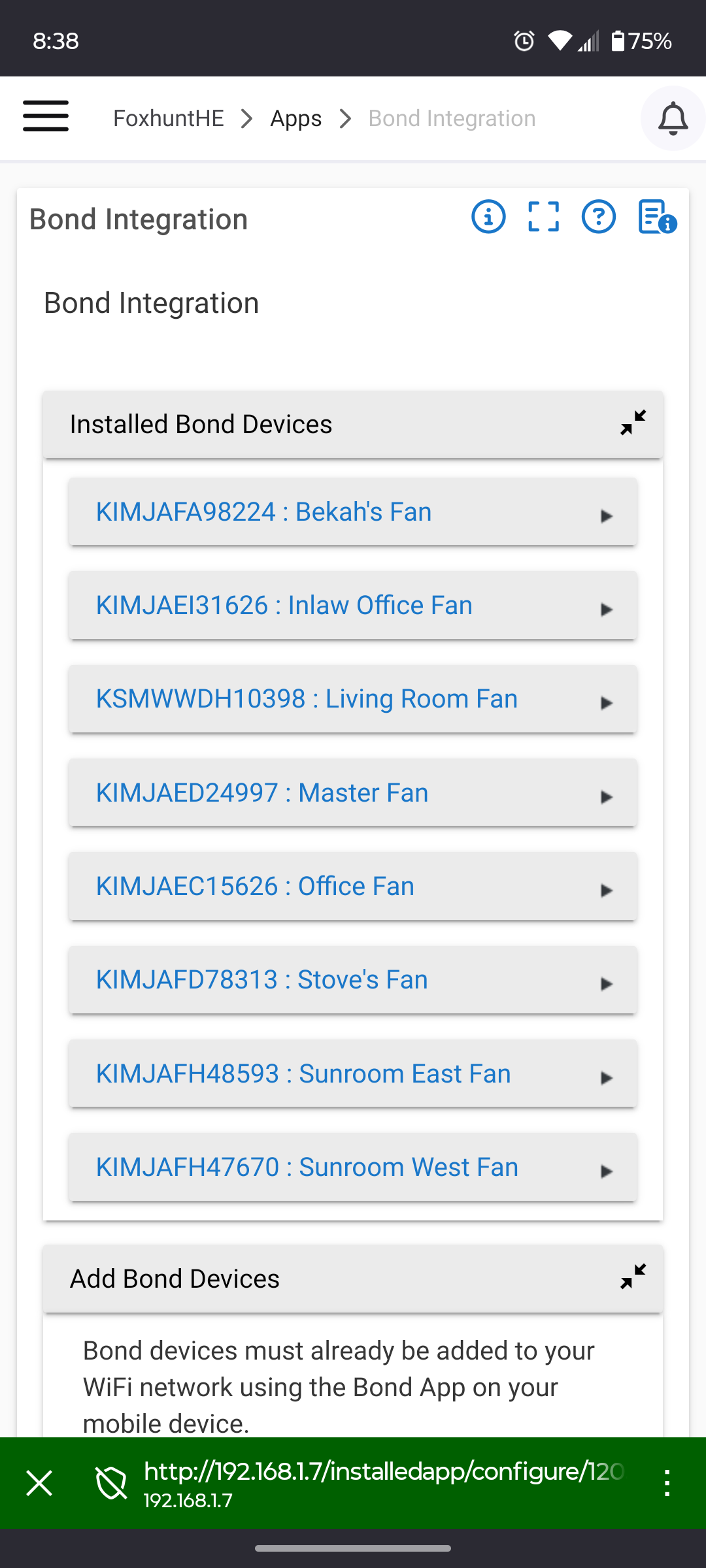Open the help question mark icon
706x1568 pixels.
(598, 217)
